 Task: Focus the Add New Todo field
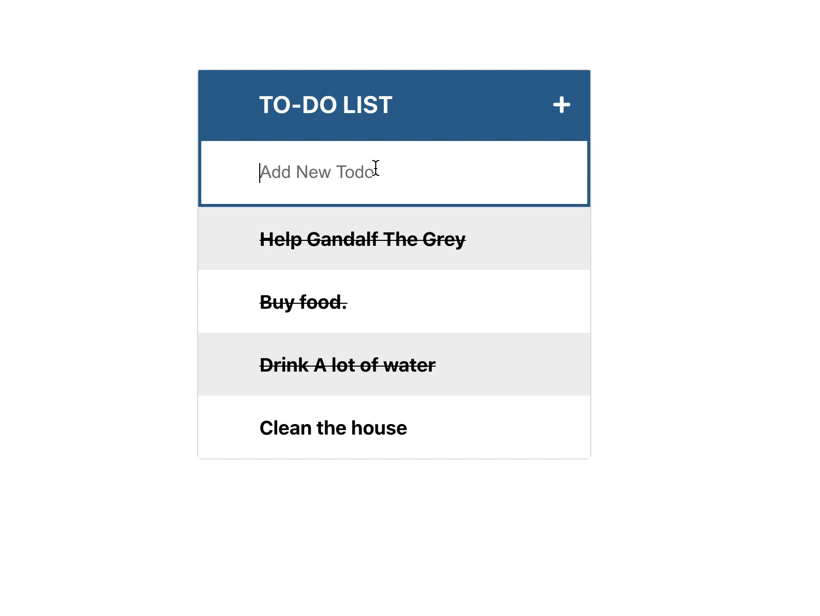pyautogui.click(x=394, y=173)
